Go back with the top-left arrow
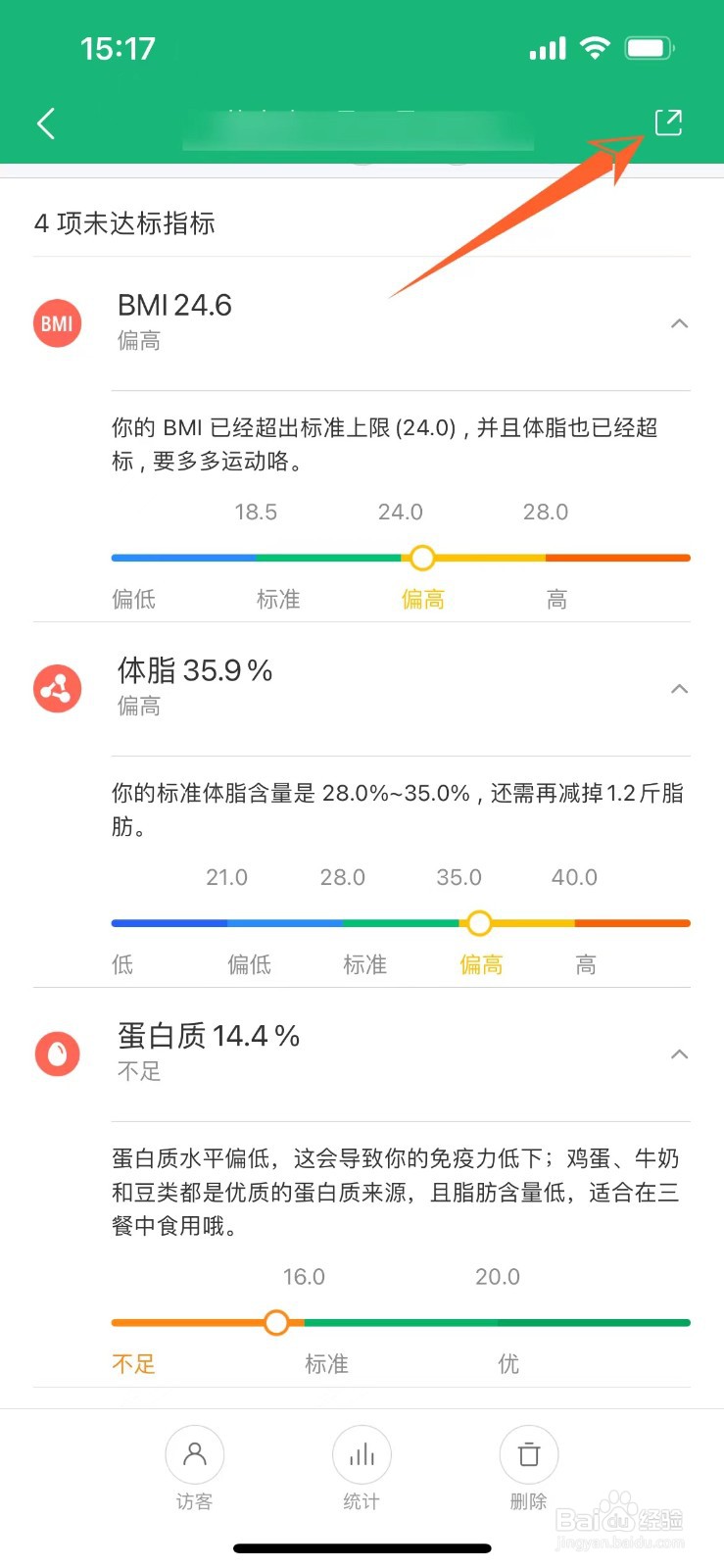The image size is (724, 1568). 45,123
